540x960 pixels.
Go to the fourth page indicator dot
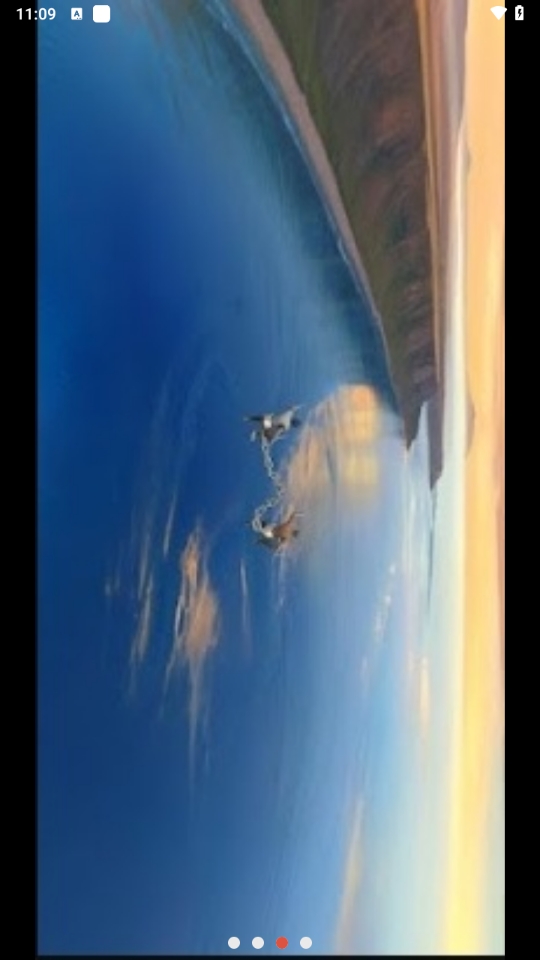point(306,943)
